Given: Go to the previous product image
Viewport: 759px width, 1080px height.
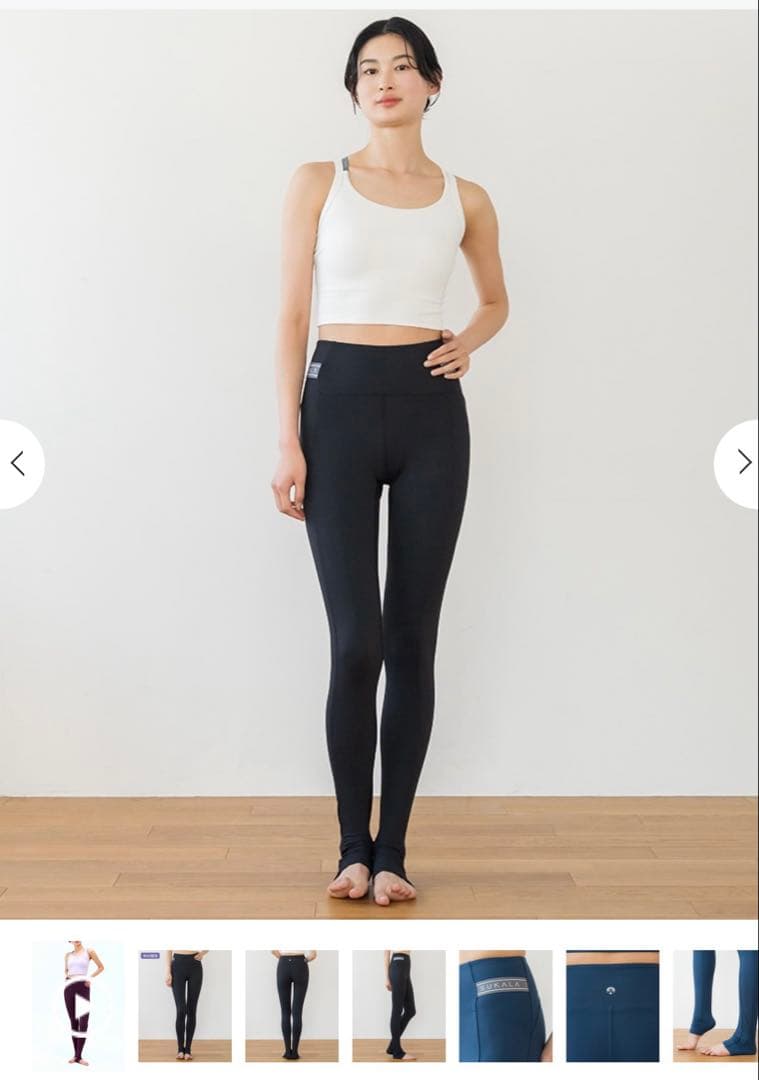Looking at the screenshot, I should pos(18,463).
